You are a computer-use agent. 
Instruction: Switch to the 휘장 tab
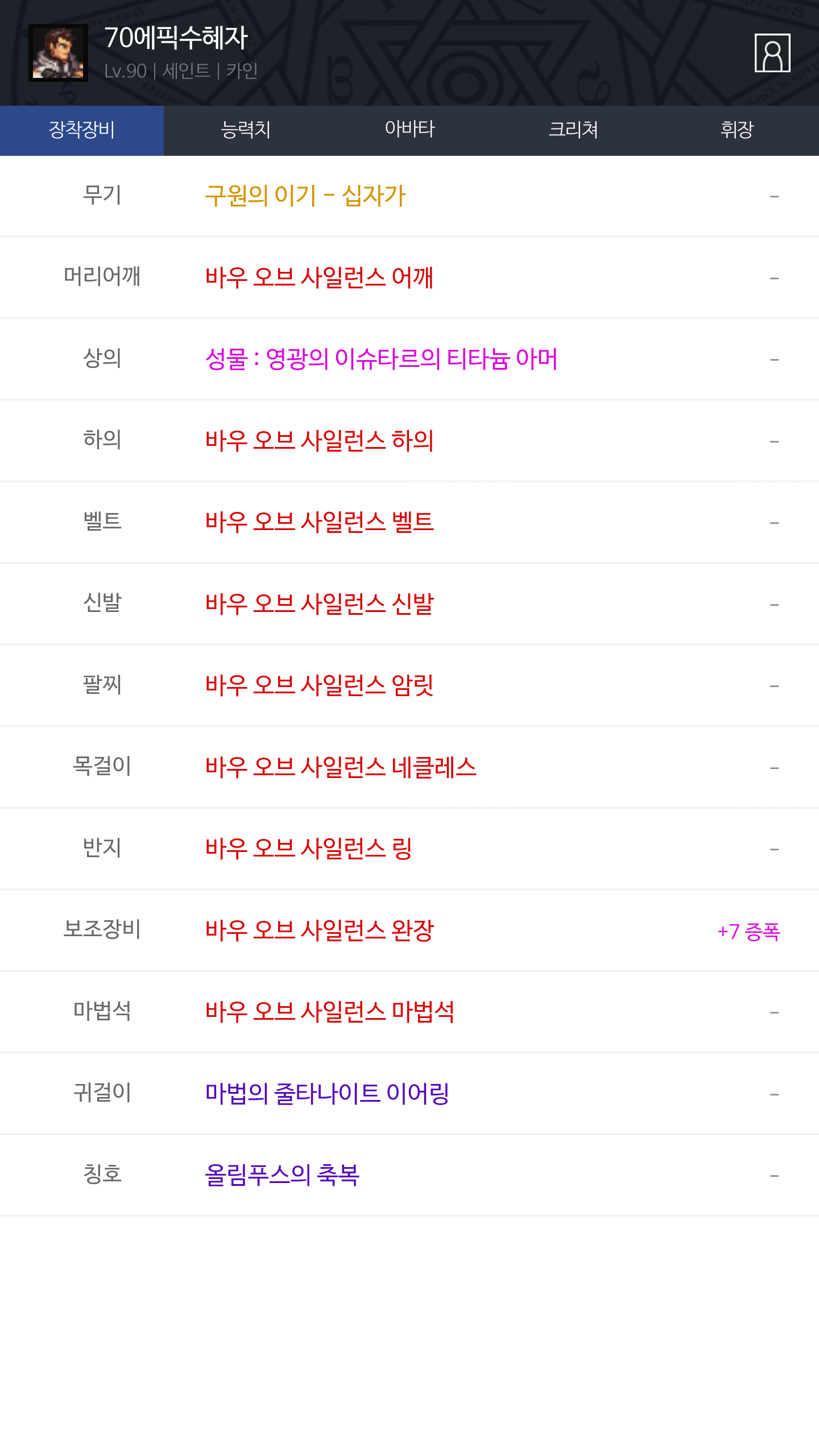point(737,130)
